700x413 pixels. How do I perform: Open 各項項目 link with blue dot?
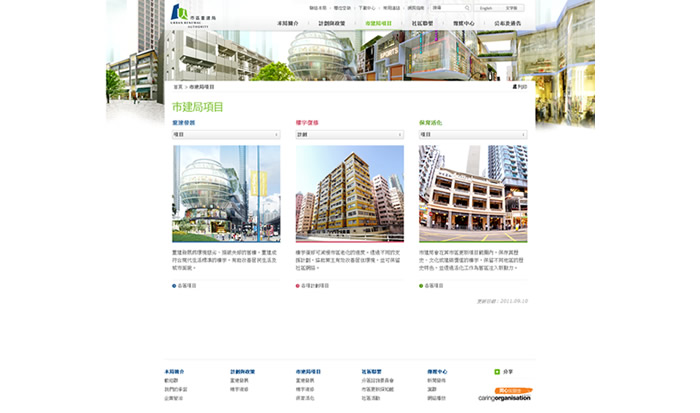pyautogui.click(x=187, y=285)
